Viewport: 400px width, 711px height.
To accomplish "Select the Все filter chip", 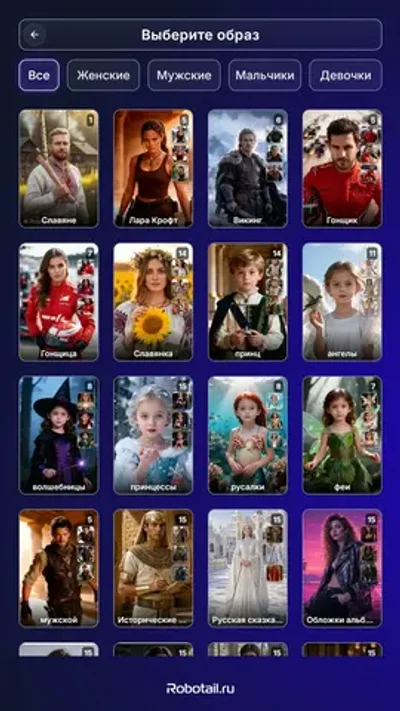I will point(39,75).
